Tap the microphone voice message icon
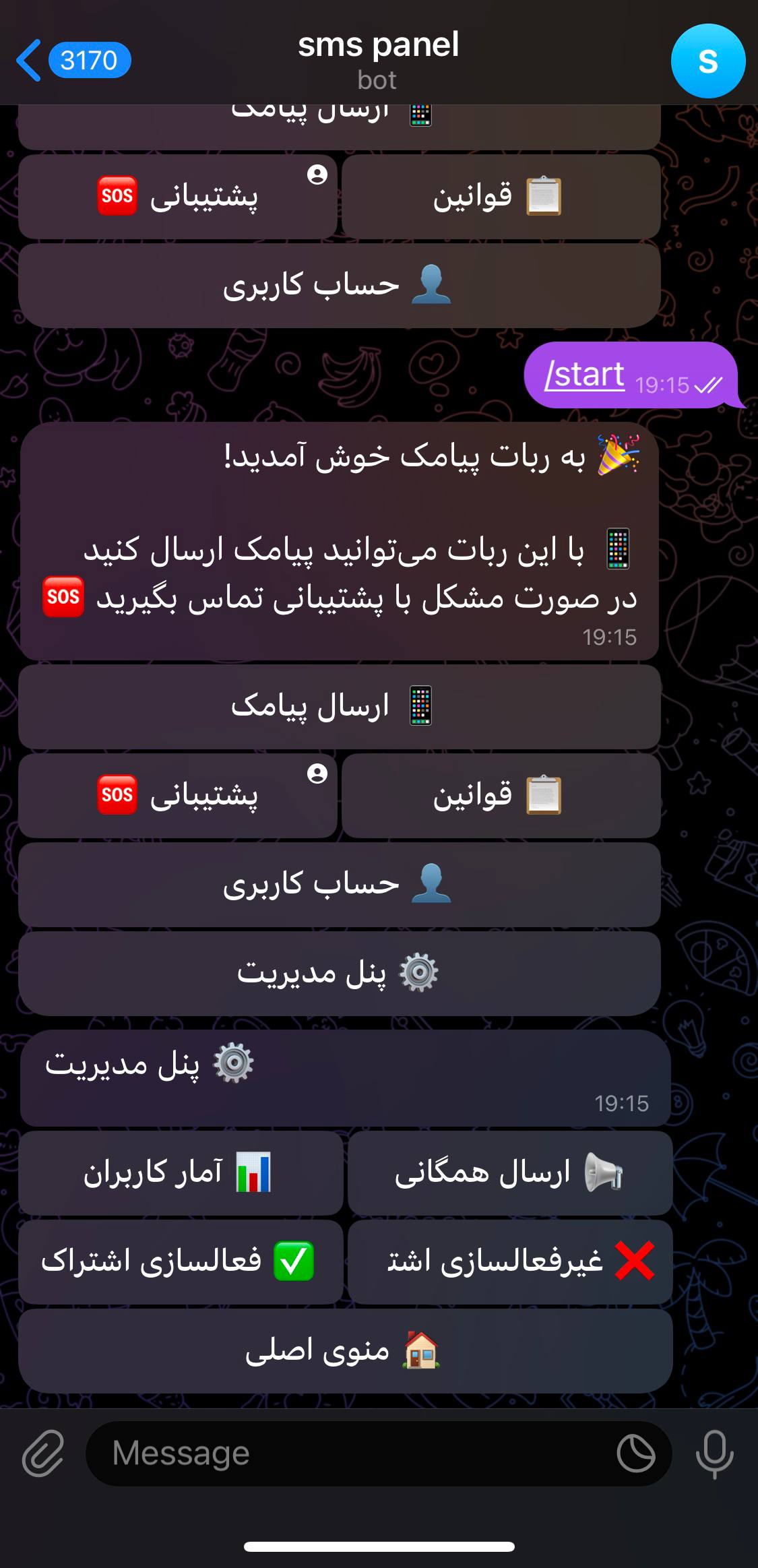 coord(714,1453)
